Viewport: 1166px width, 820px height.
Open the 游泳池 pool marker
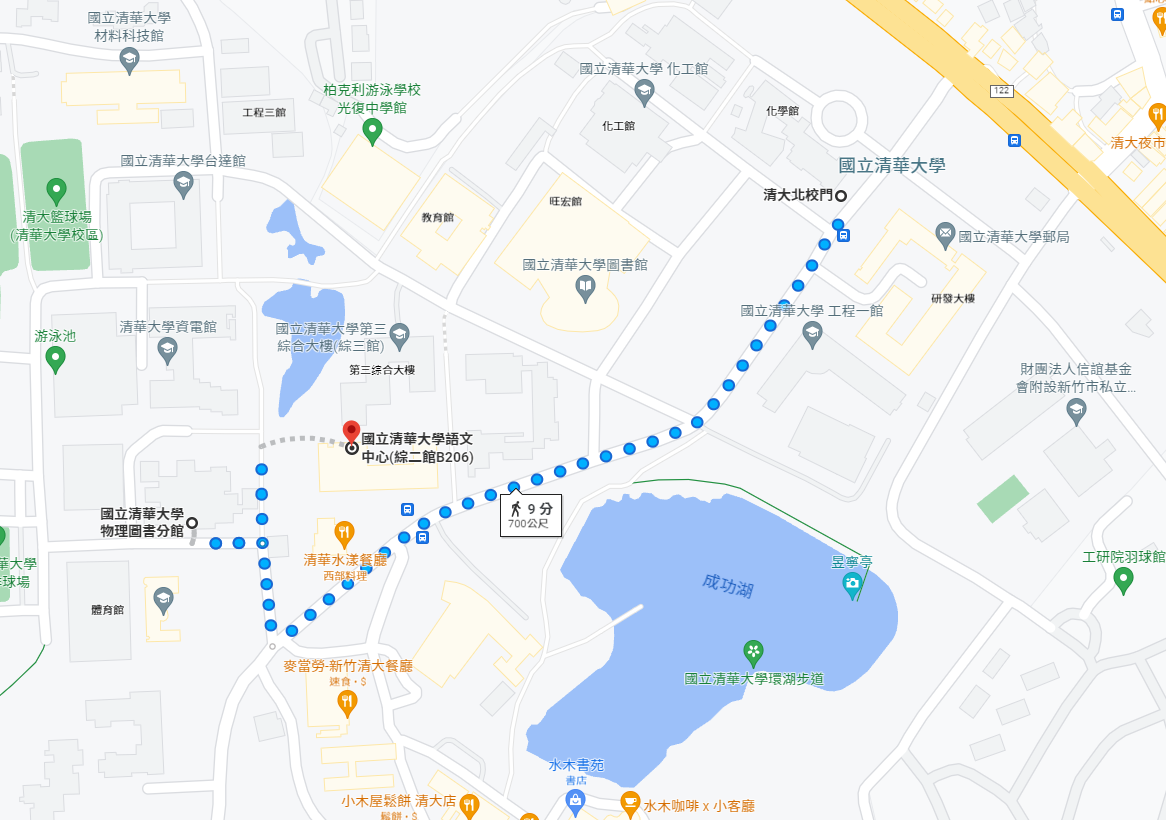click(56, 359)
